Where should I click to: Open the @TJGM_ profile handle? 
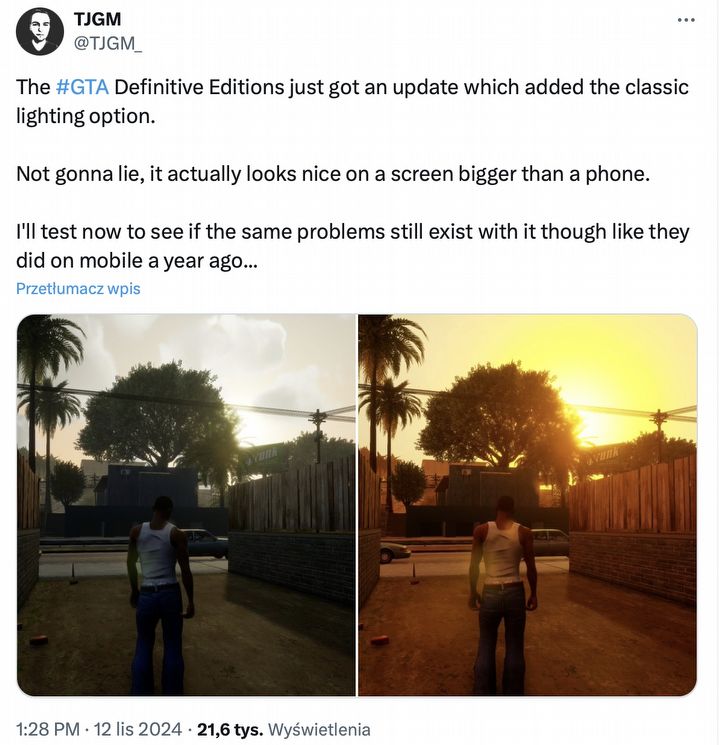pos(108,43)
